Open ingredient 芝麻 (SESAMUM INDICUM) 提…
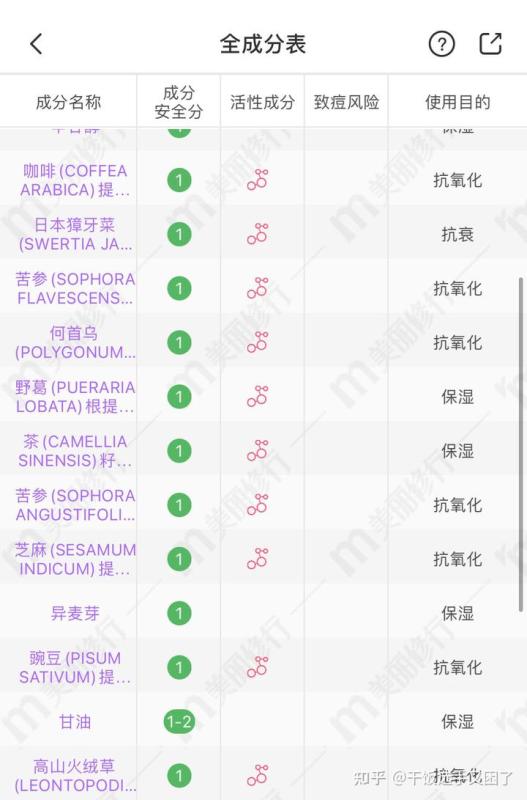527x800 pixels. point(74,559)
